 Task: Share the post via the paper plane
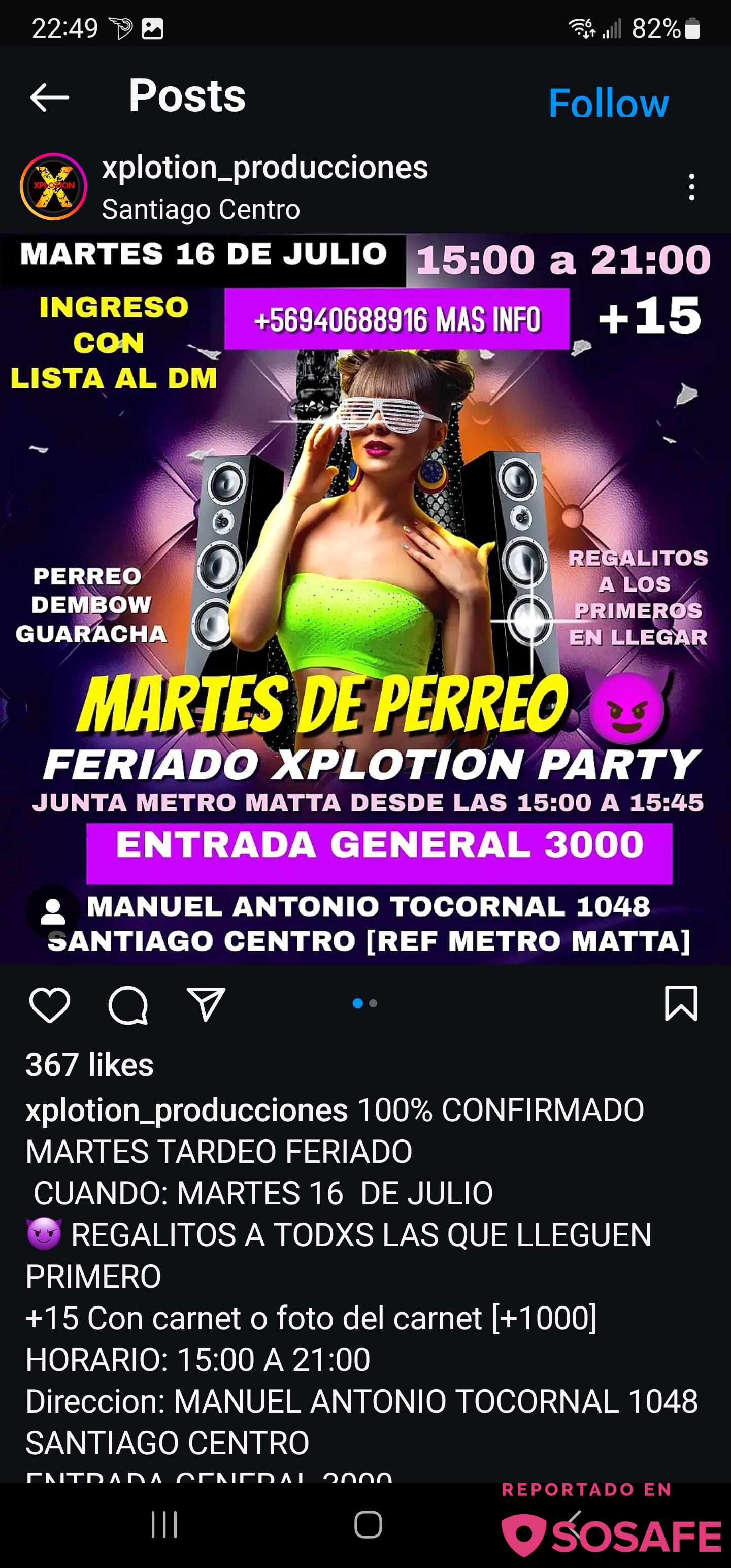coord(206,1004)
